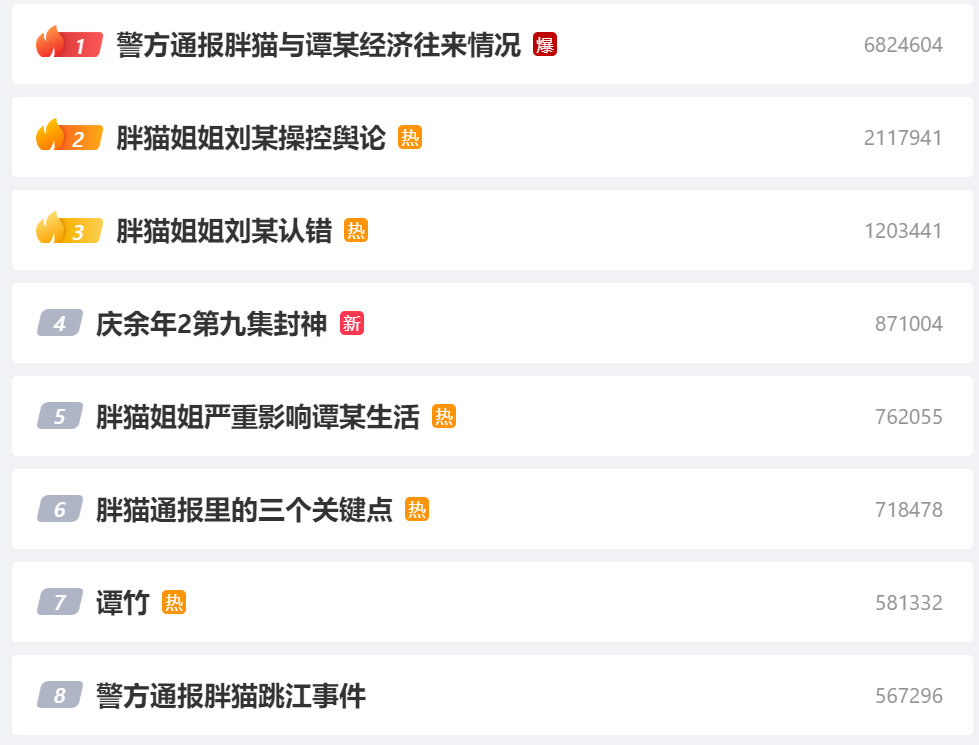Open trending entry 庆余年2第九集封神

(211, 324)
